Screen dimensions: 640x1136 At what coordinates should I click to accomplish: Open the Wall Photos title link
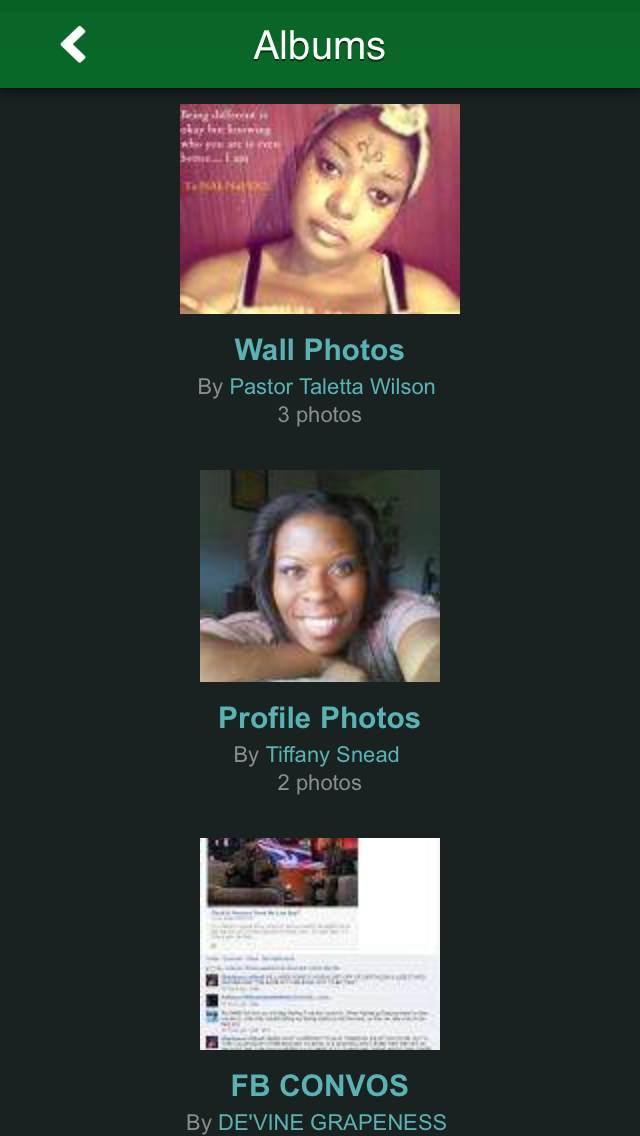coord(320,350)
